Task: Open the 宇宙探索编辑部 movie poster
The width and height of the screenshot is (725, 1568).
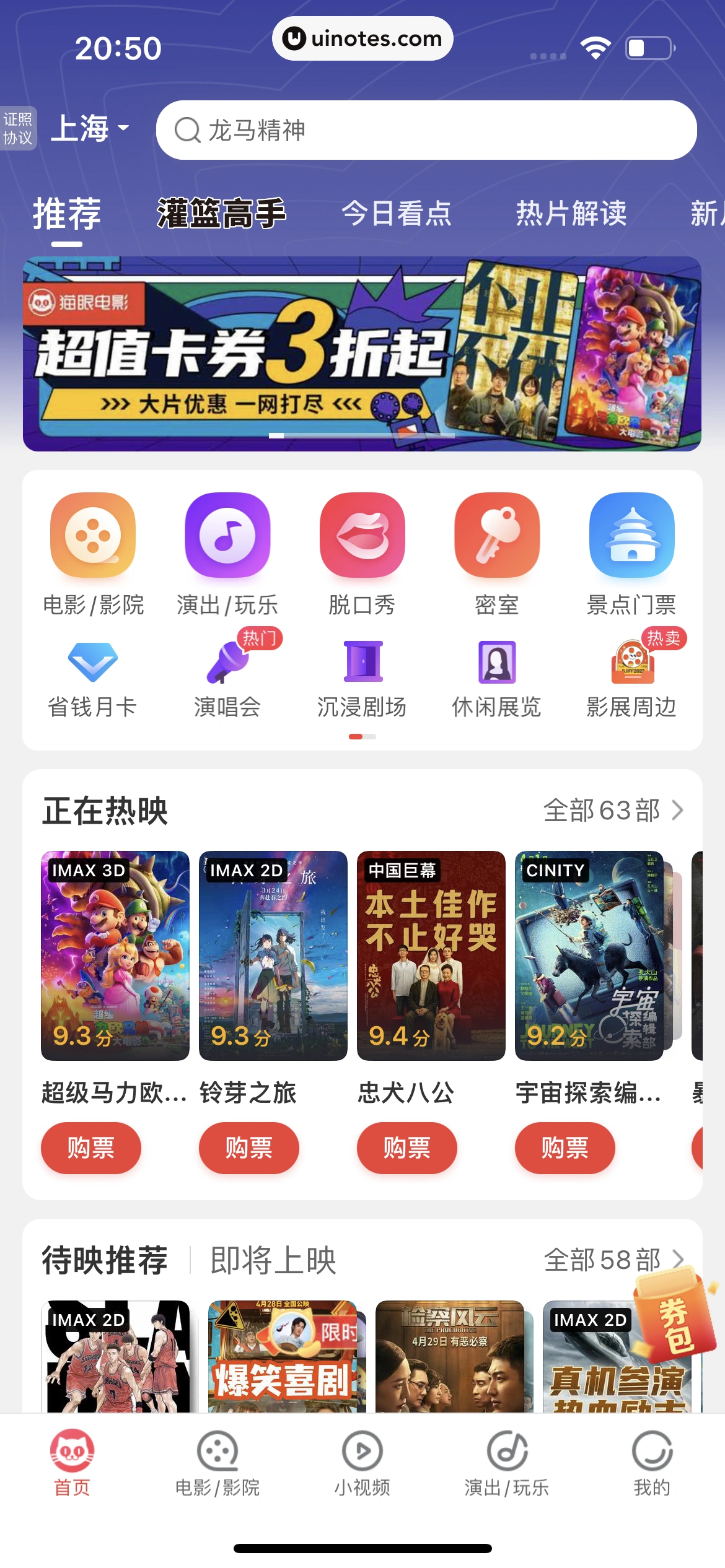Action: pyautogui.click(x=589, y=955)
